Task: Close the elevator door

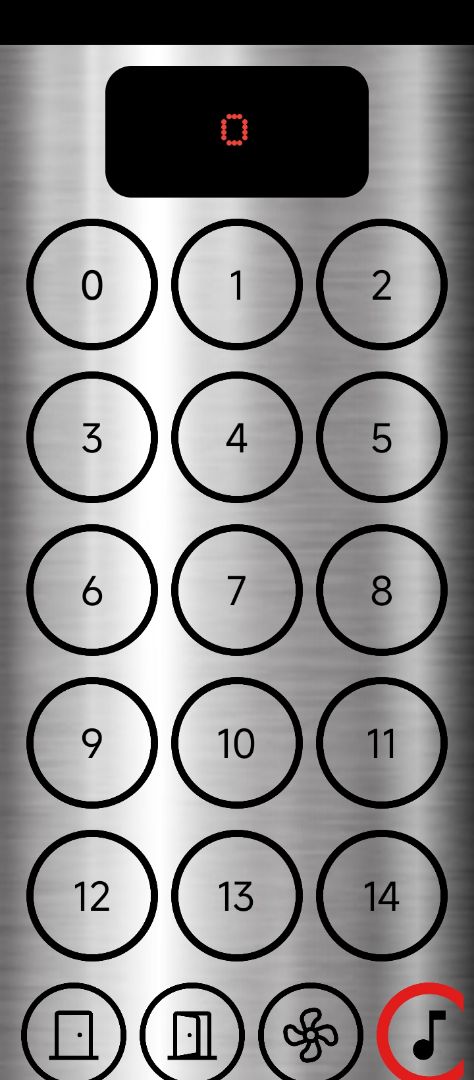Action: coord(74,1033)
